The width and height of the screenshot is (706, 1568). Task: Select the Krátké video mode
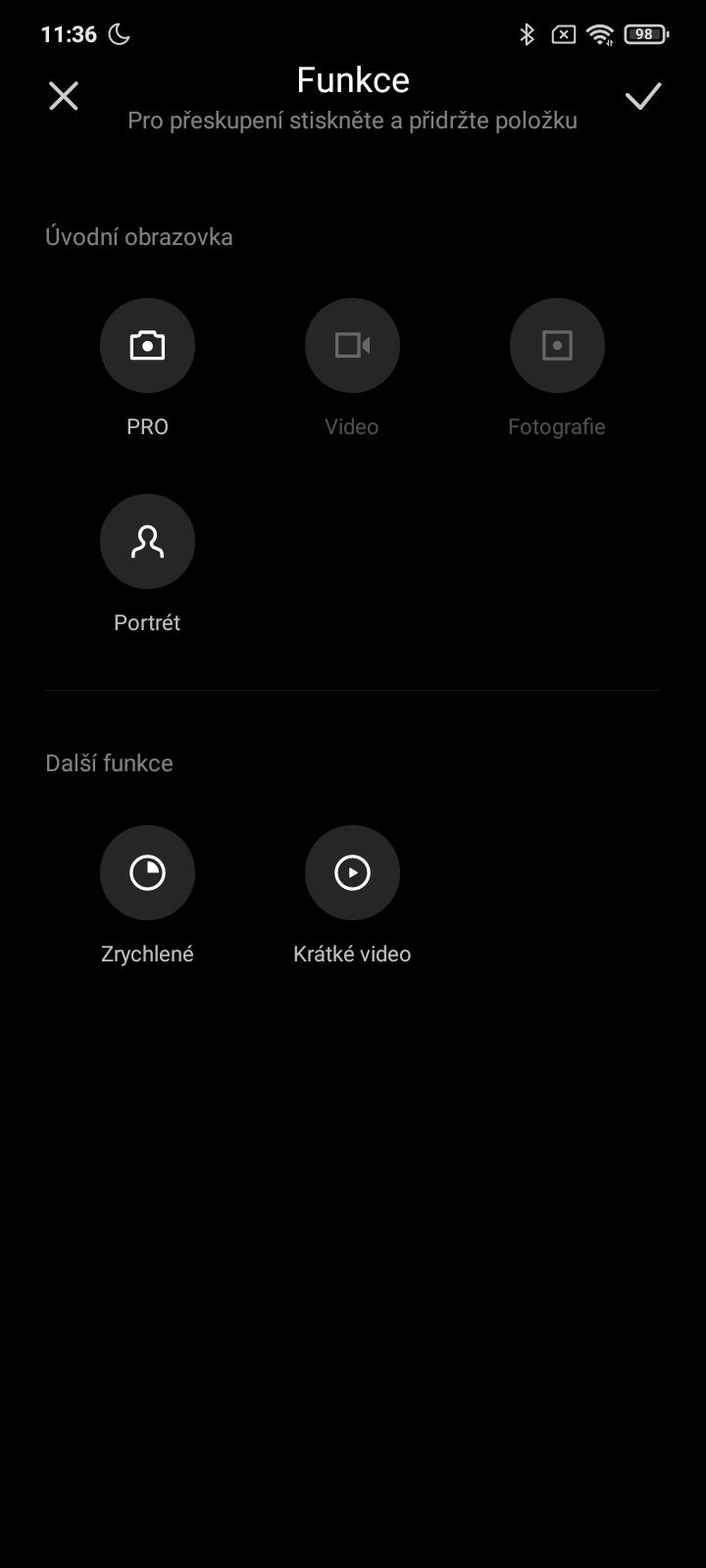point(352,873)
